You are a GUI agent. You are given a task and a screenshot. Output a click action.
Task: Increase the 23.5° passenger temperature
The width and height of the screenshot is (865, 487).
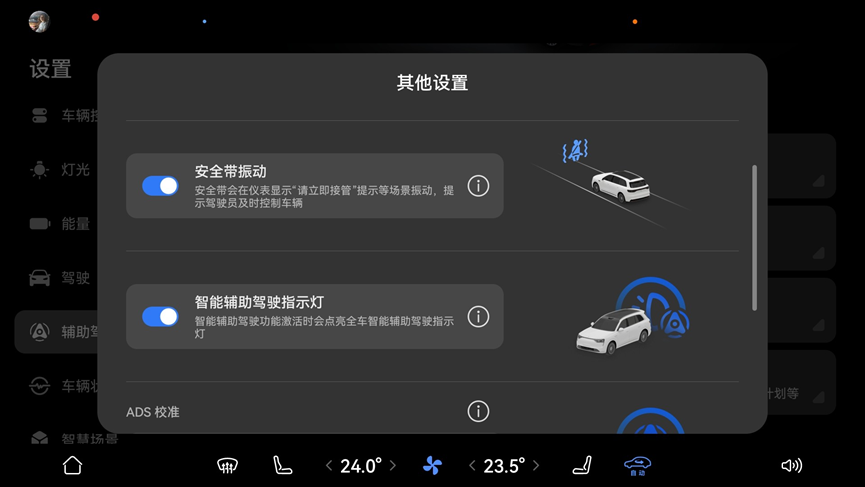coord(536,465)
